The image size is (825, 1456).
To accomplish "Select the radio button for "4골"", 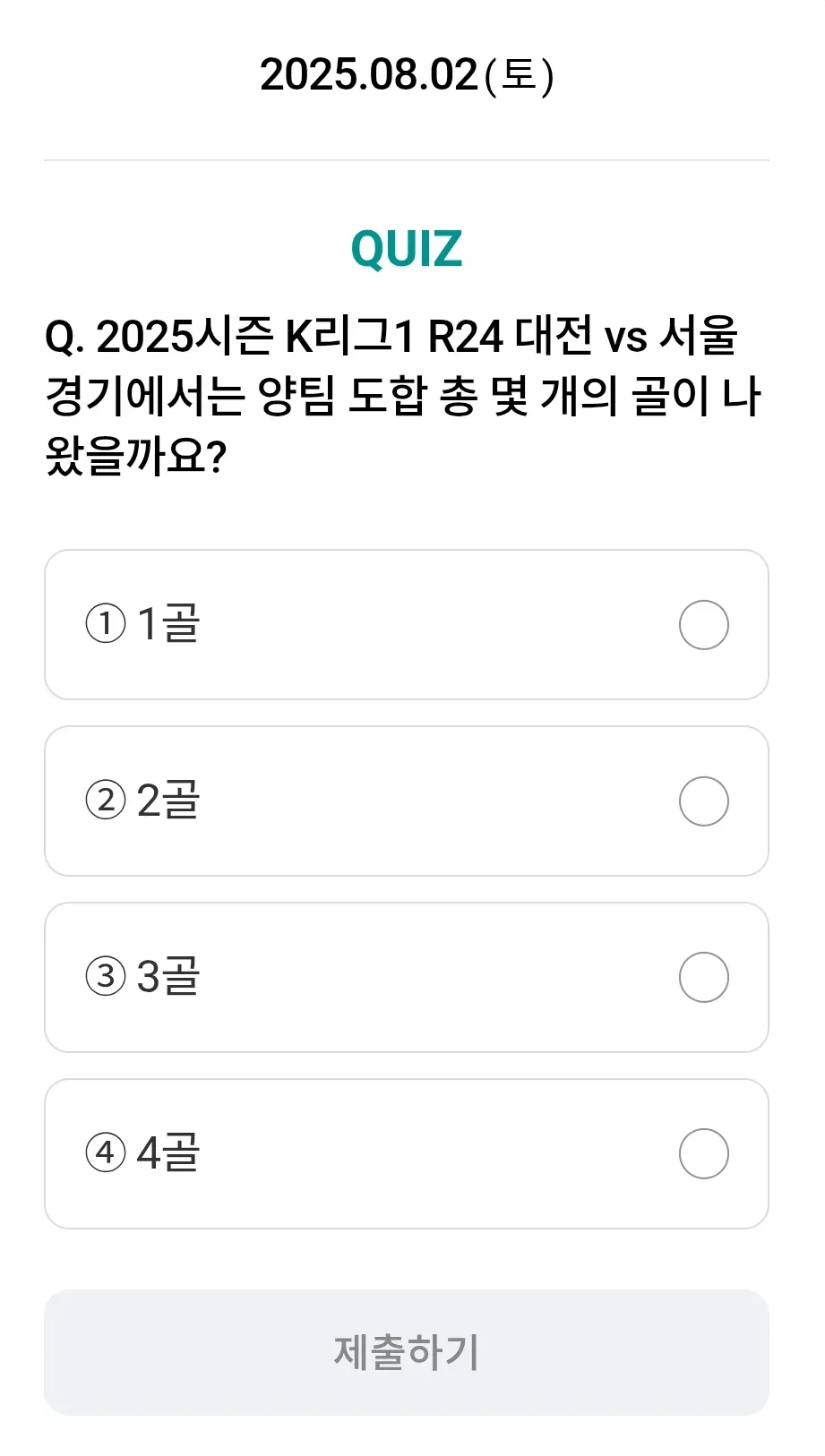I will pos(703,1154).
